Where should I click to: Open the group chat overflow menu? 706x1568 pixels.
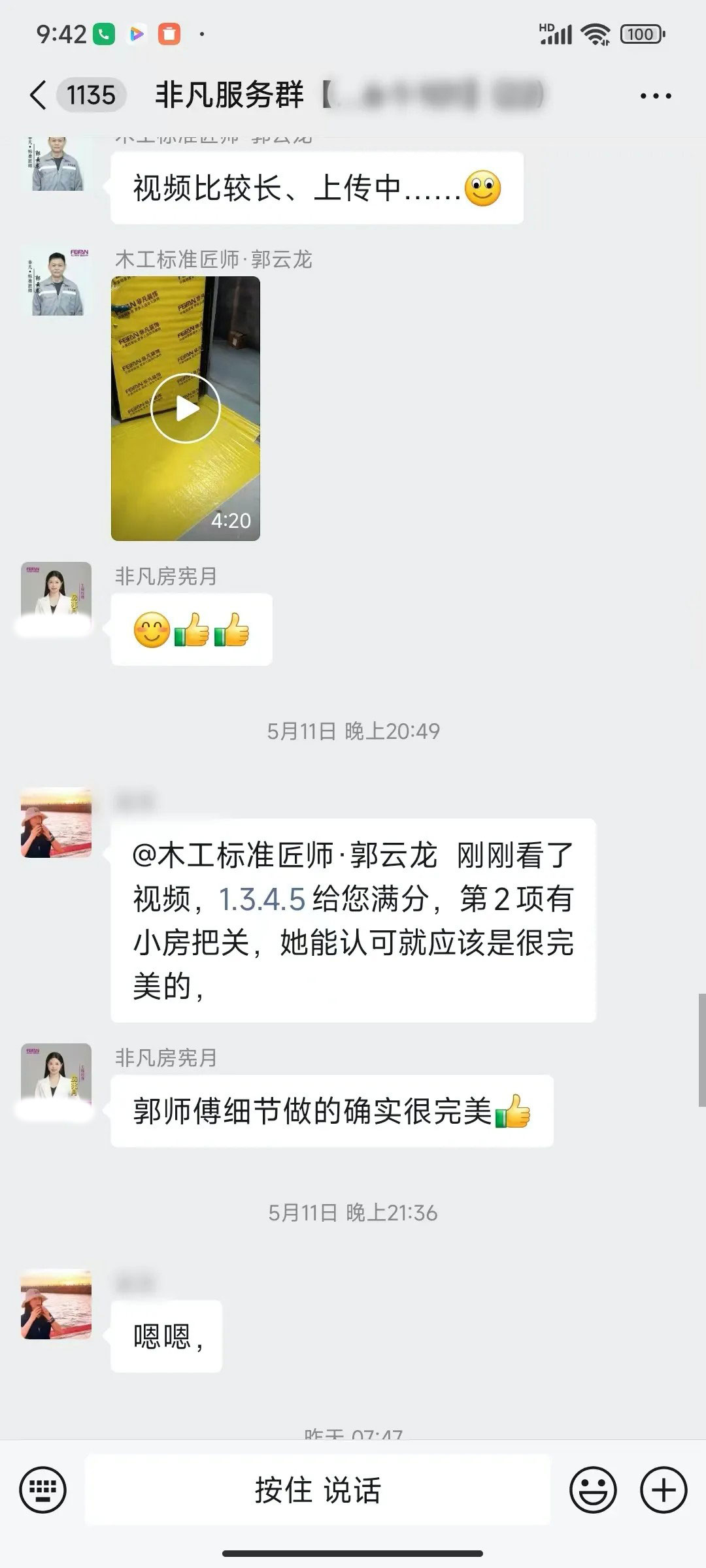tap(655, 96)
